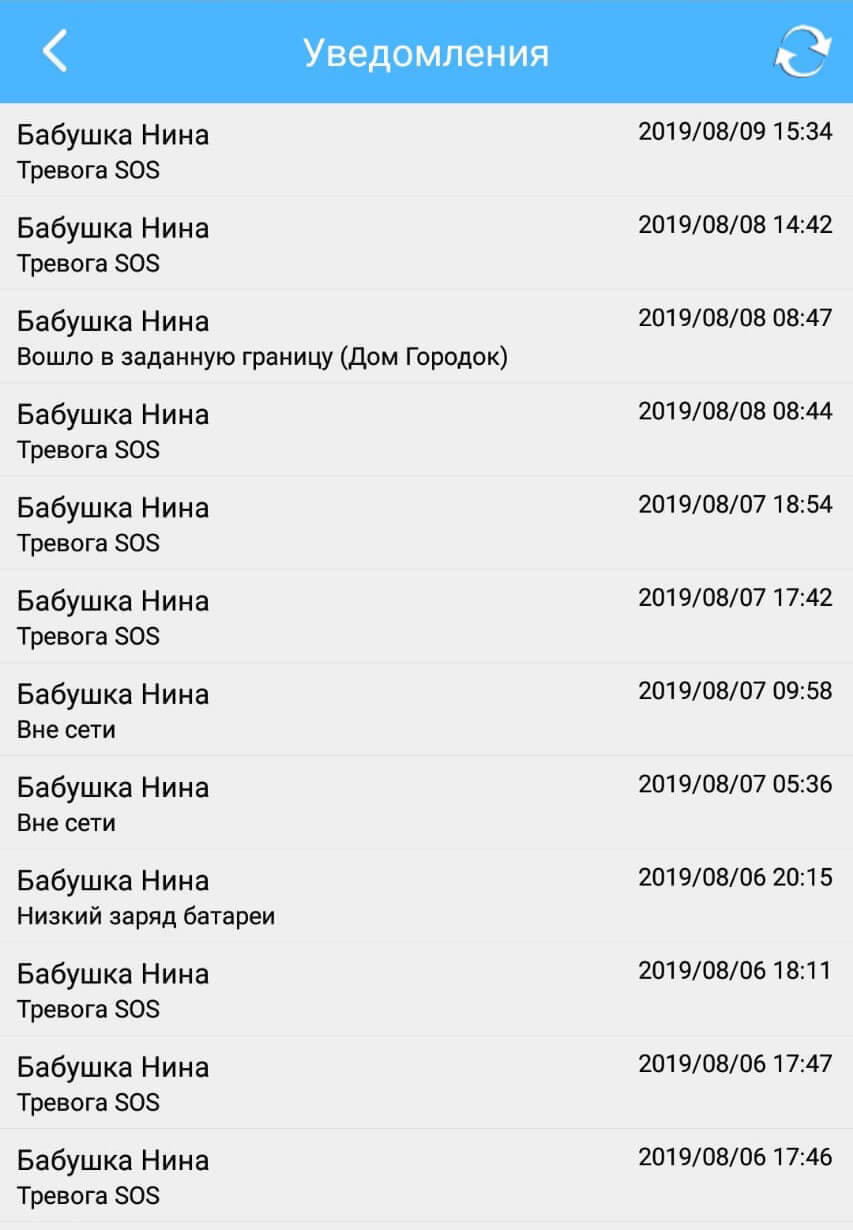Open the SOS alert from 2019/08/08 08:44
This screenshot has width=853, height=1230.
426,430
